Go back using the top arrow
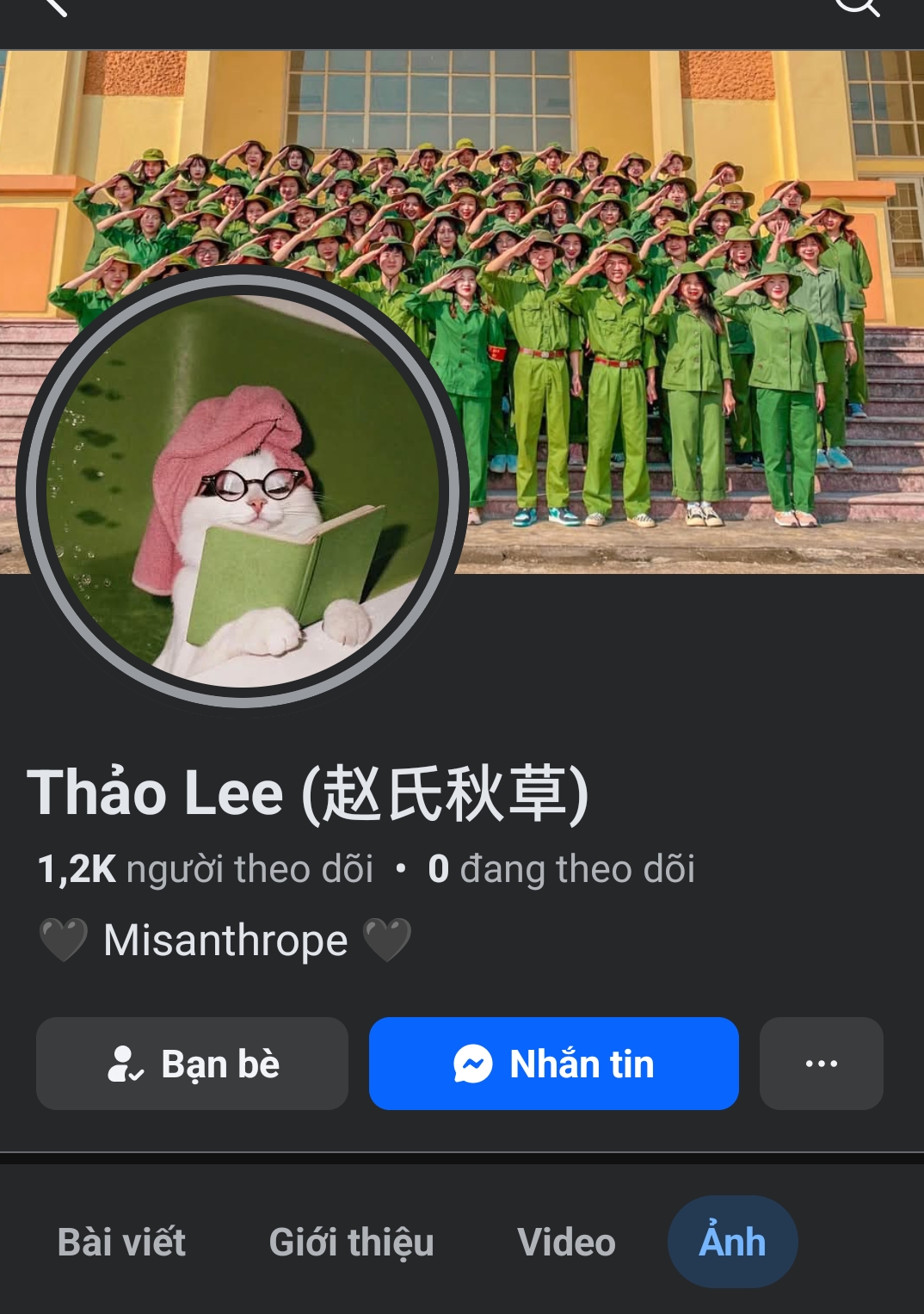924x1314 pixels. (x=53, y=7)
